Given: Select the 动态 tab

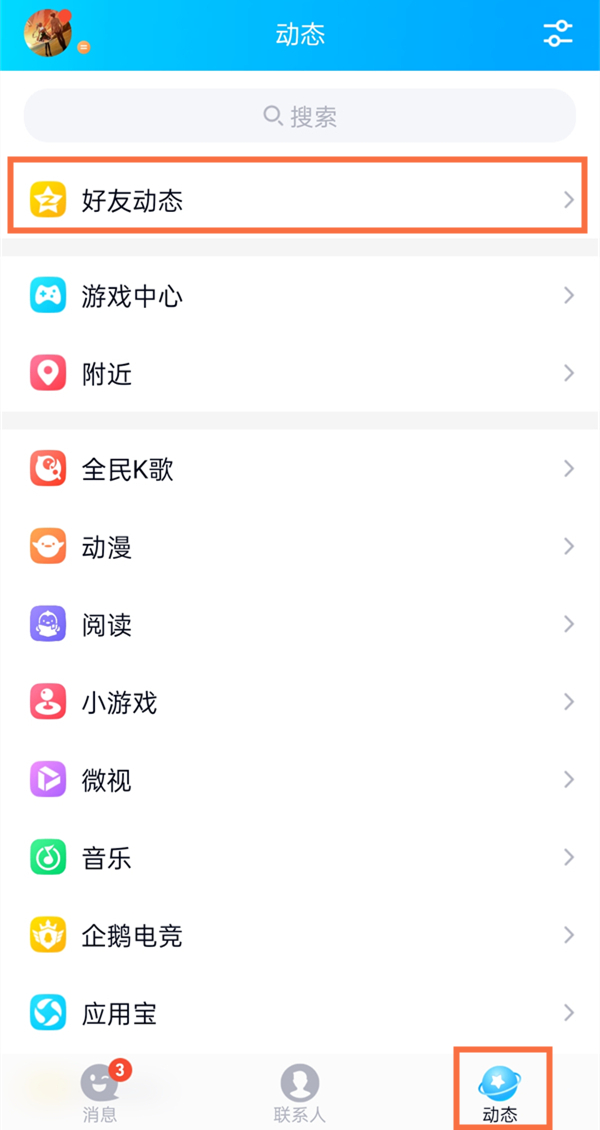Looking at the screenshot, I should coord(500,1093).
